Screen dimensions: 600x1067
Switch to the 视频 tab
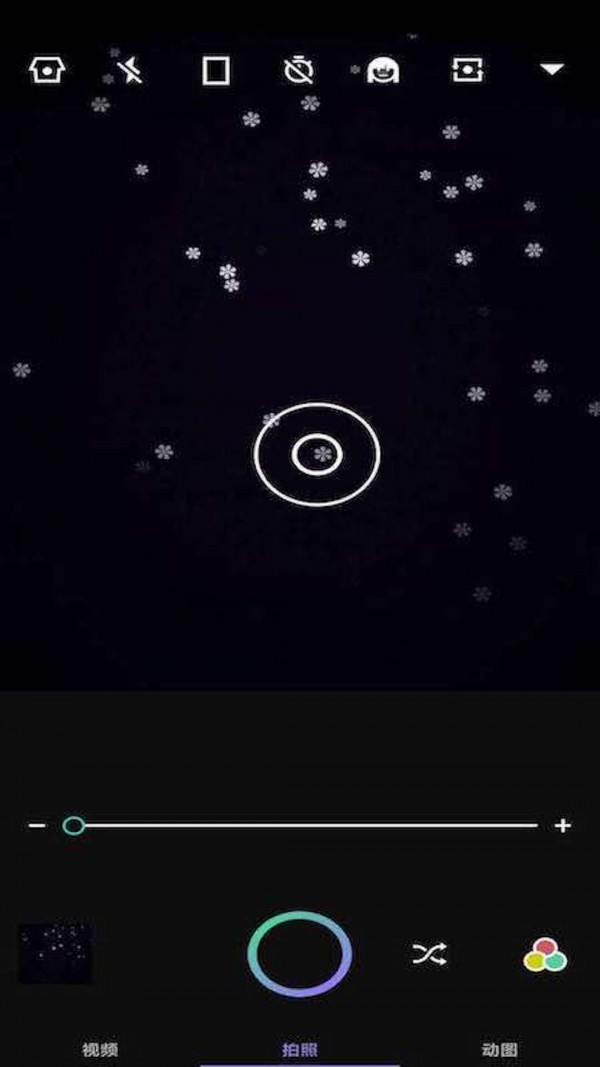[x=100, y=1049]
